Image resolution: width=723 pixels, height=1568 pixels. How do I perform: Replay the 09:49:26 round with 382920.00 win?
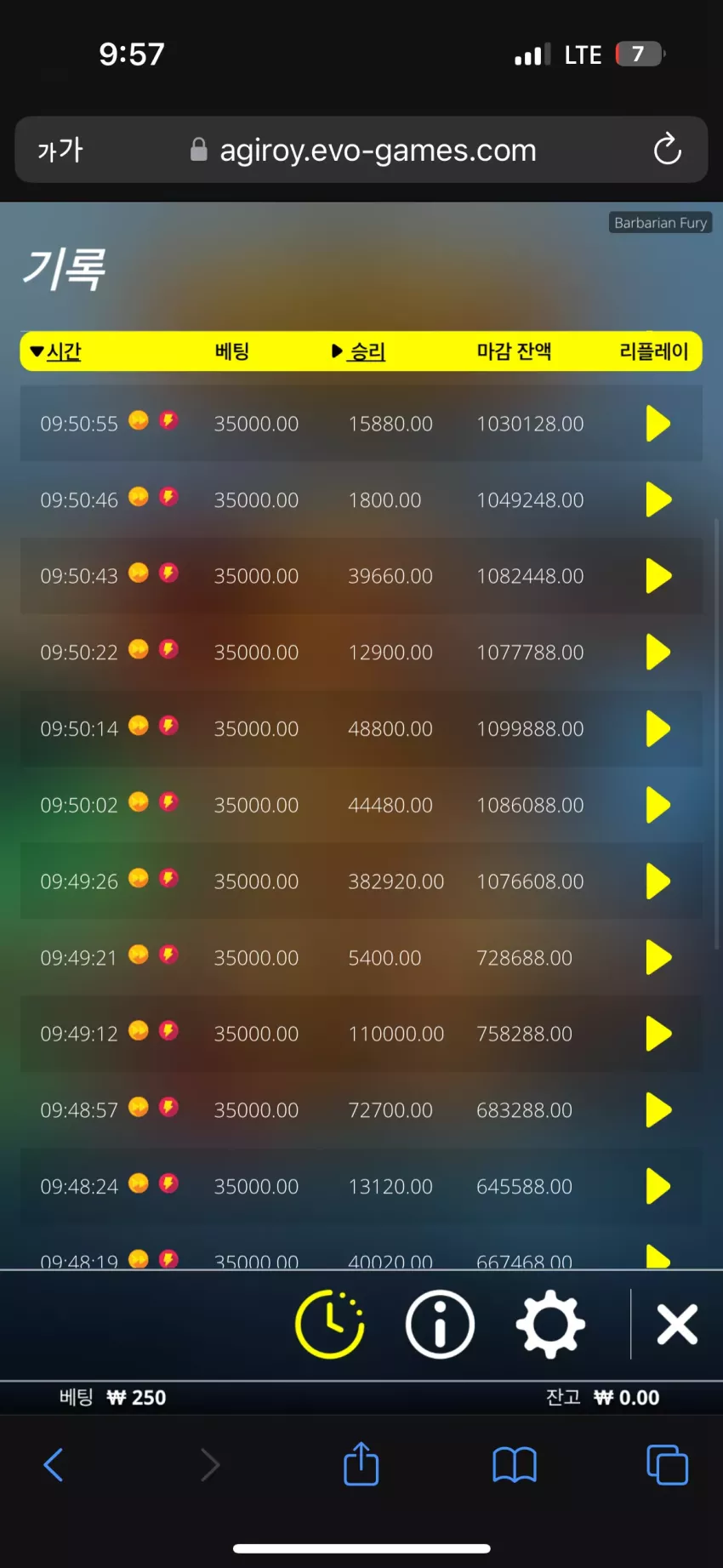click(658, 881)
